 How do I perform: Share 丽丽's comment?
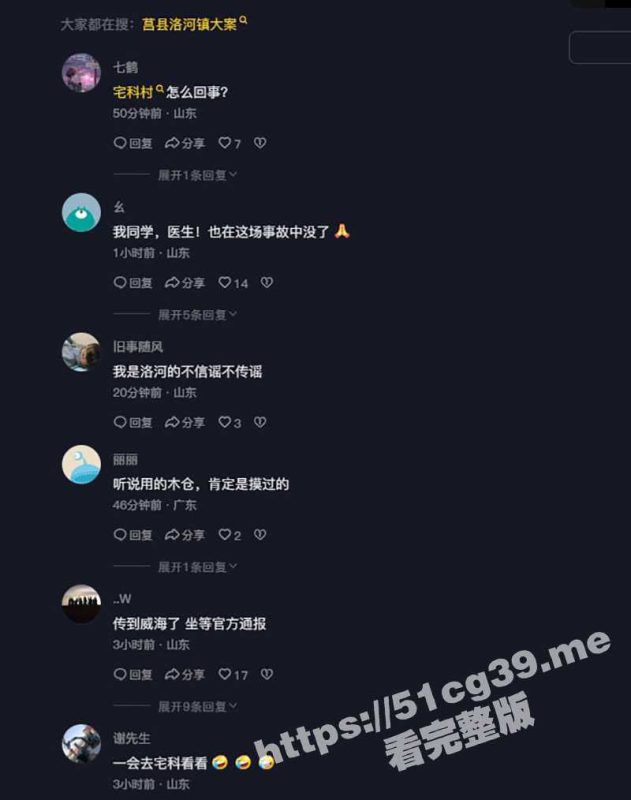tap(185, 535)
